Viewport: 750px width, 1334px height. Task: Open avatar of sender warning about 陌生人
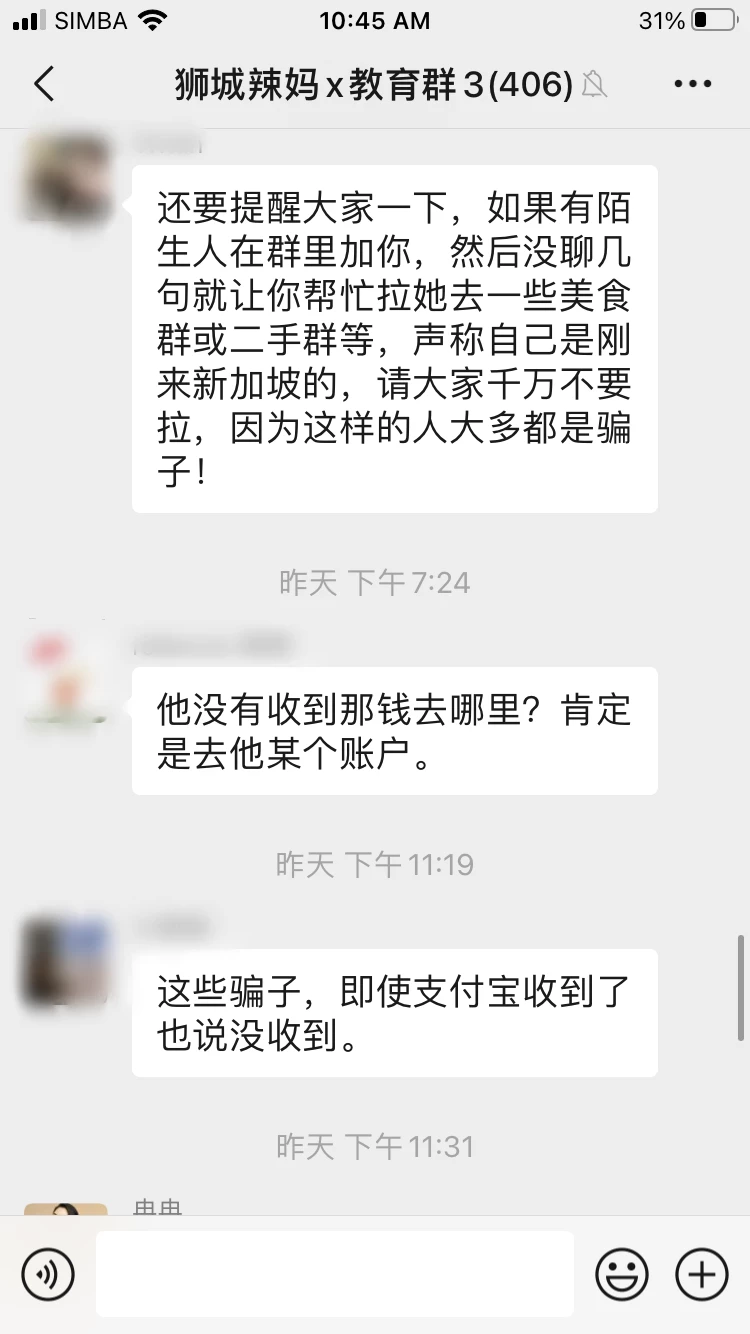[66, 178]
